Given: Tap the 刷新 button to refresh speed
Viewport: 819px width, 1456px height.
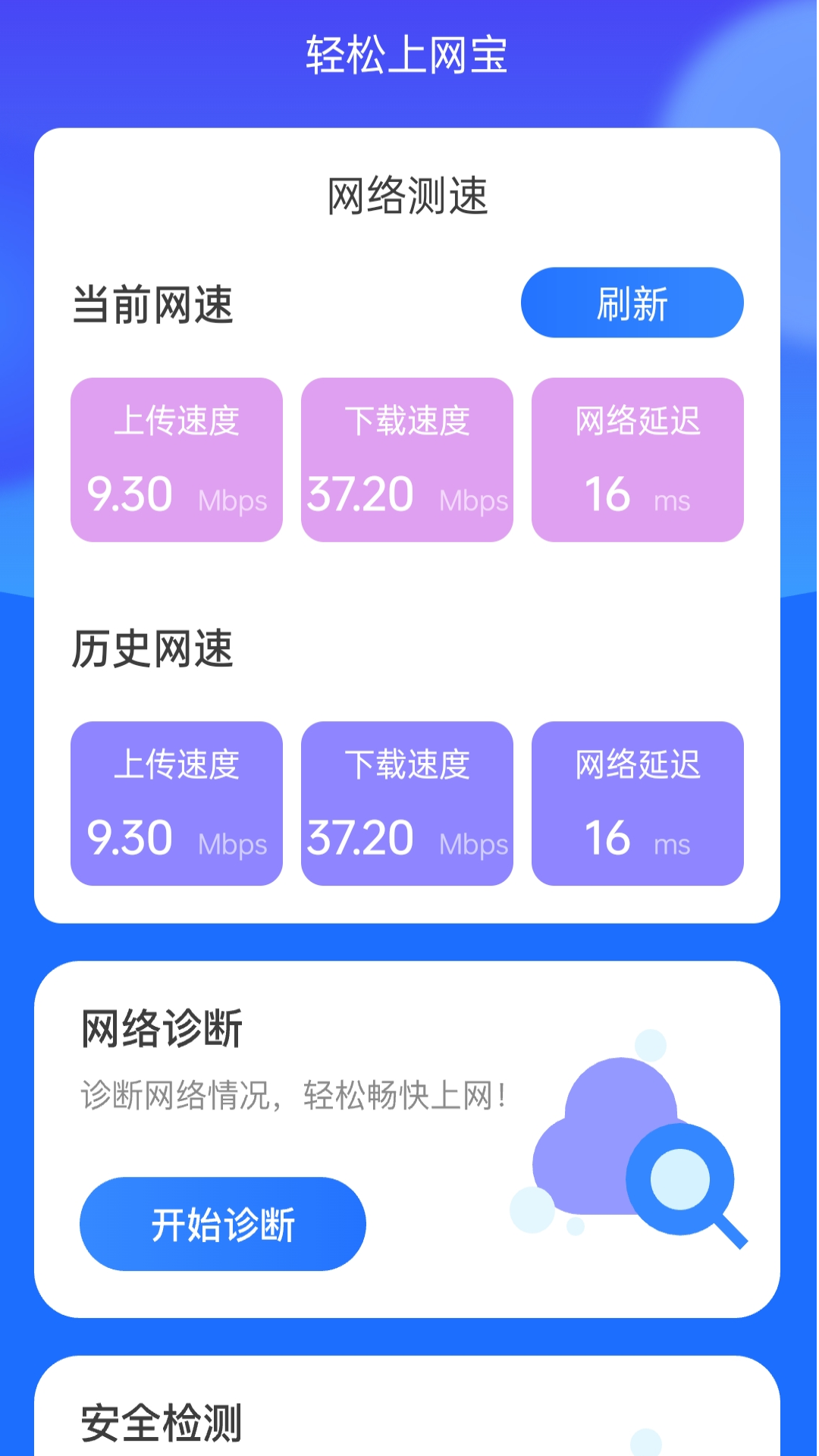Looking at the screenshot, I should [632, 303].
